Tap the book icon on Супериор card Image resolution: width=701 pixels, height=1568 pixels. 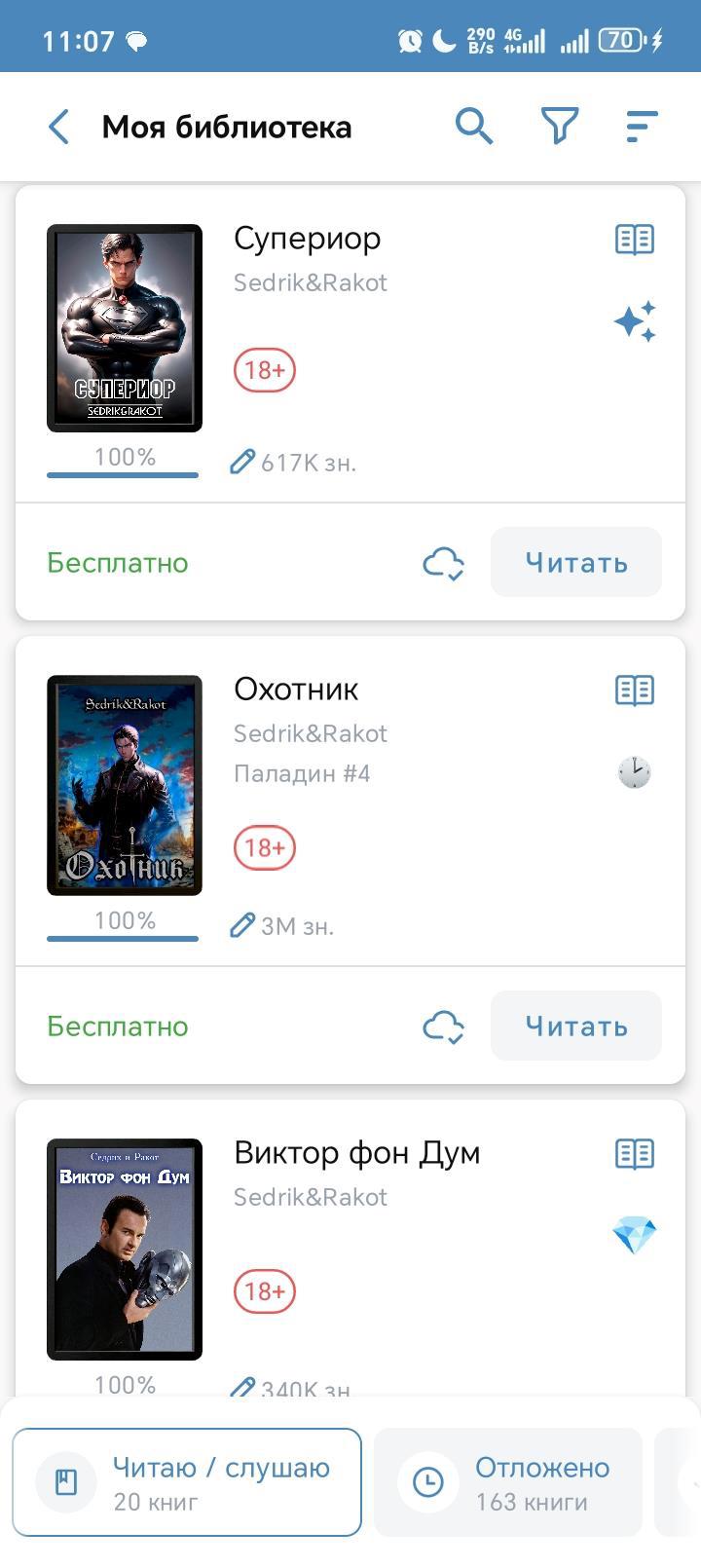click(x=635, y=240)
